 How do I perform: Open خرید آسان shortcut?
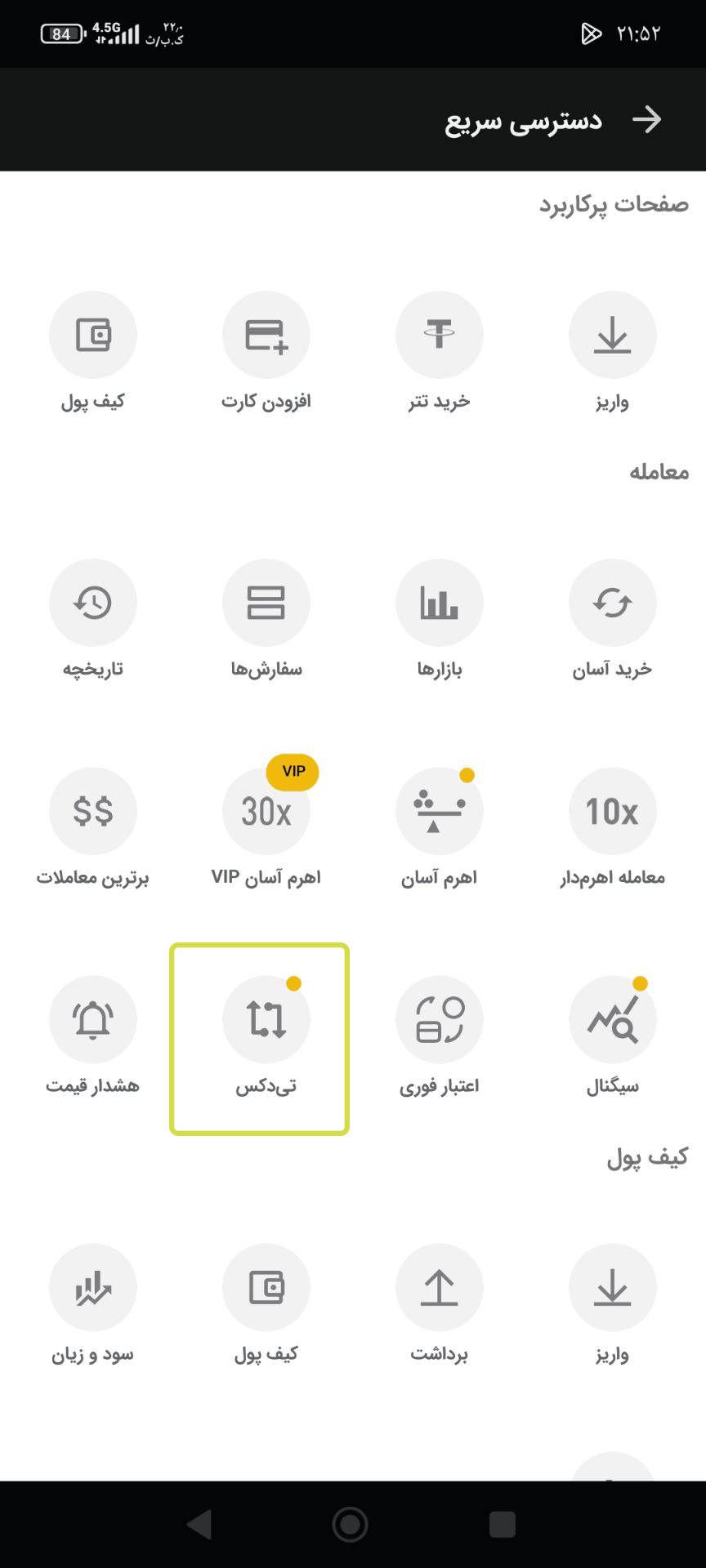(612, 604)
